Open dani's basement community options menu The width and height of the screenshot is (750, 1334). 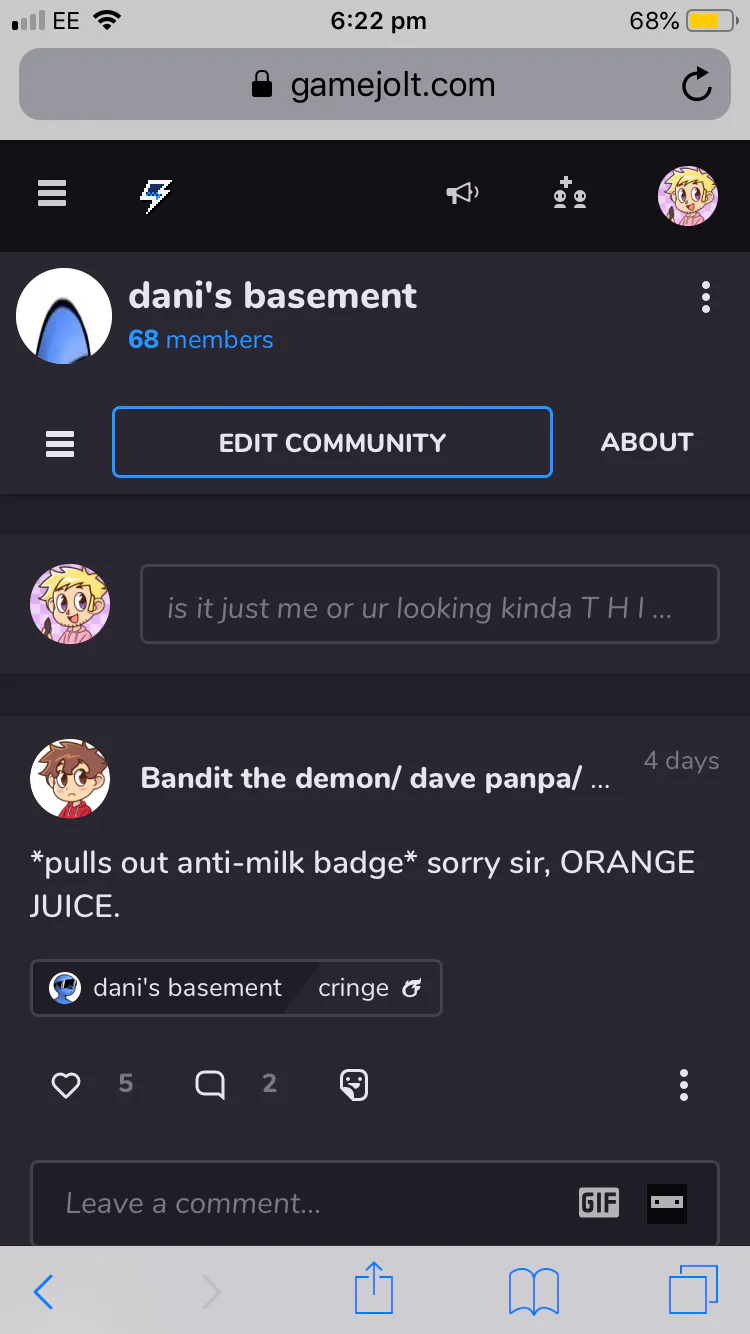pos(706,297)
